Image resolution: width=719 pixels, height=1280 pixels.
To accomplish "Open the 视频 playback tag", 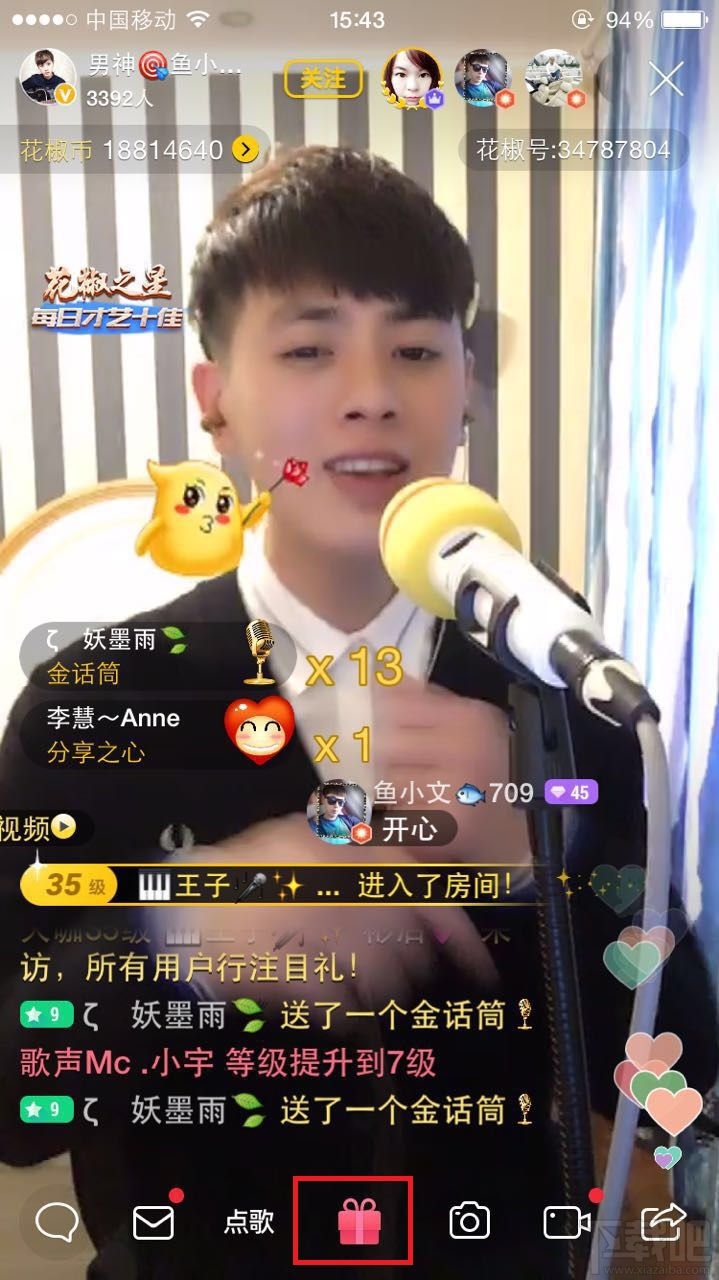I will (40, 827).
